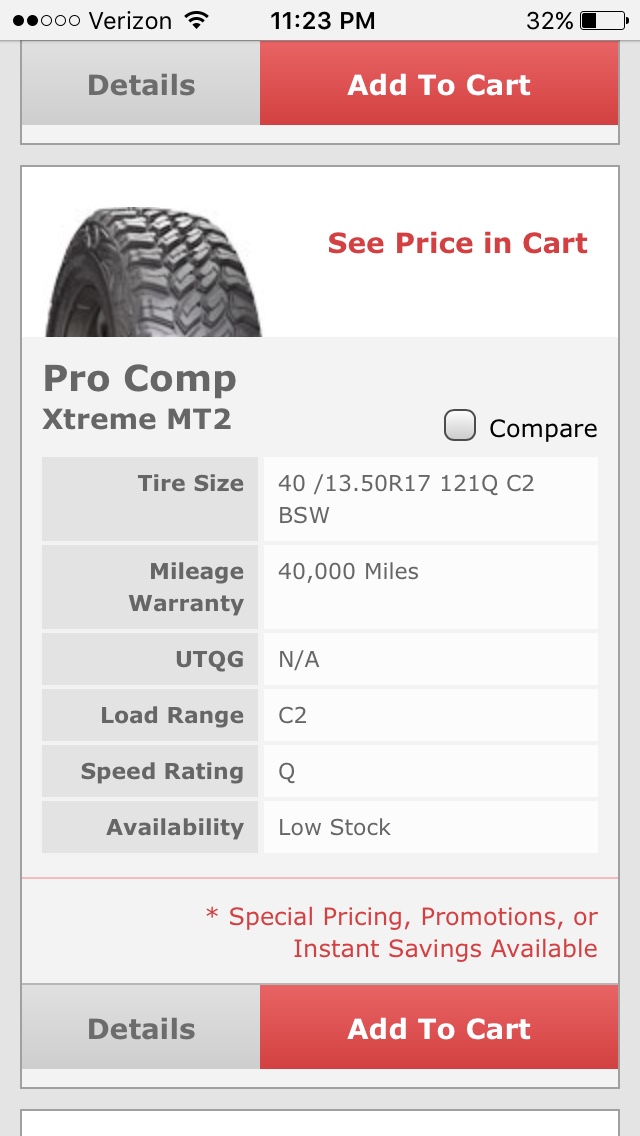Open Details for Pro Comp Xtreme MT2
Screen dimensions: 640x1136
[141, 1028]
